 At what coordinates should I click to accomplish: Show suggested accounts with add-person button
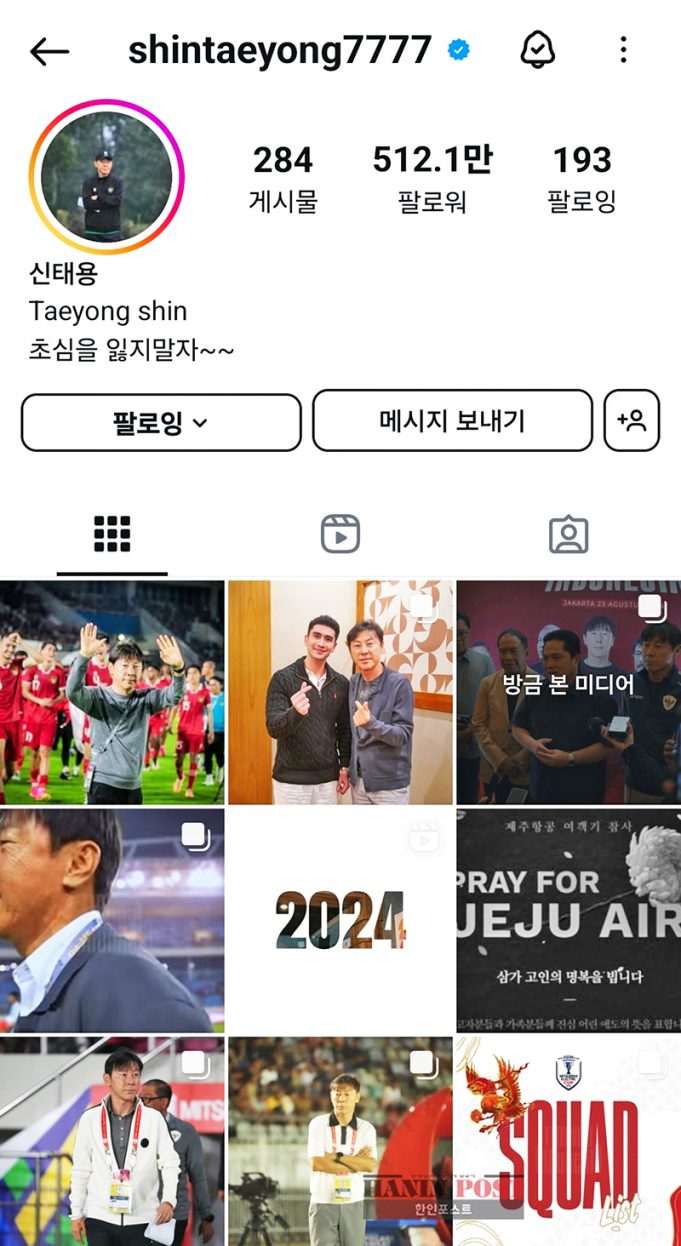pyautogui.click(x=632, y=421)
